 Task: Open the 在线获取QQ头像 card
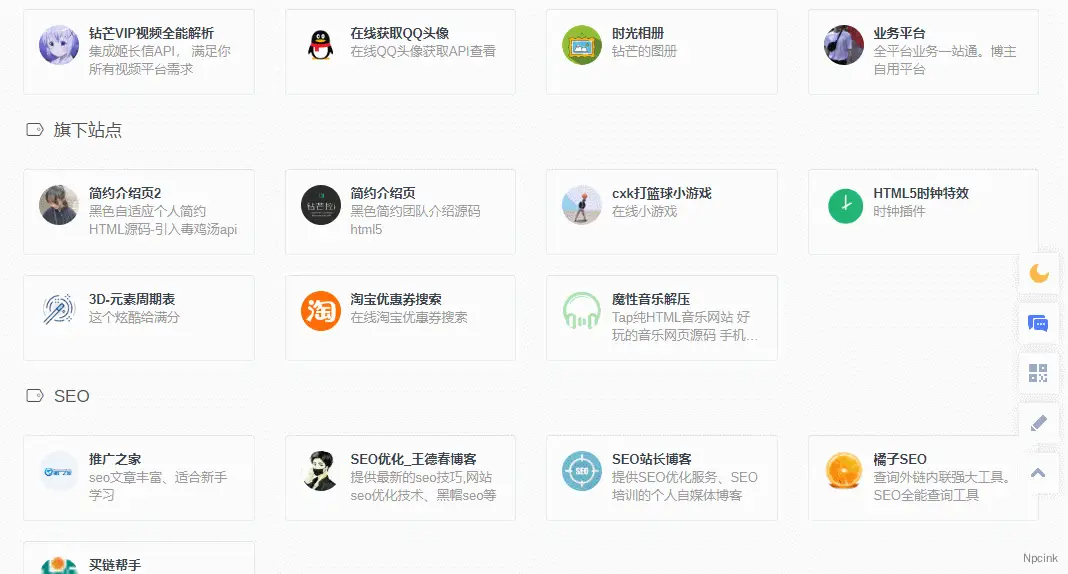[x=400, y=52]
